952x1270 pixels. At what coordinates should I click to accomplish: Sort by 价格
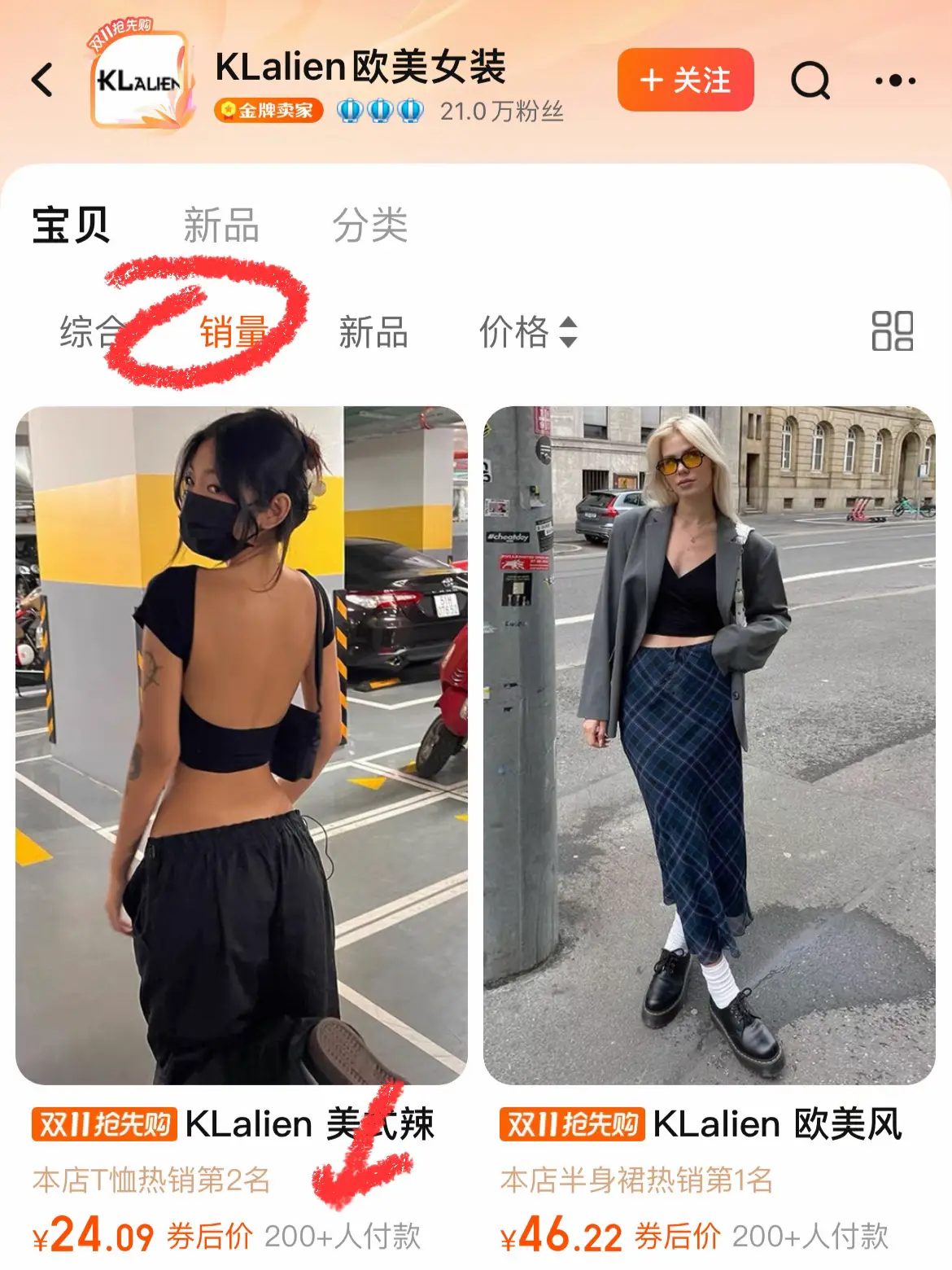[527, 331]
